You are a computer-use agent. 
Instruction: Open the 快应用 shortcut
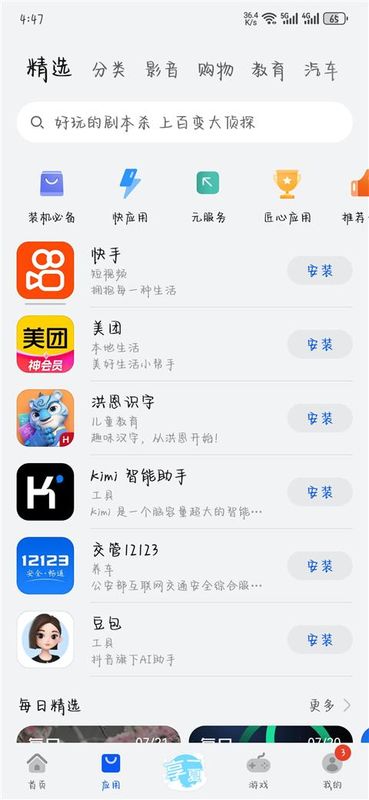coord(130,197)
